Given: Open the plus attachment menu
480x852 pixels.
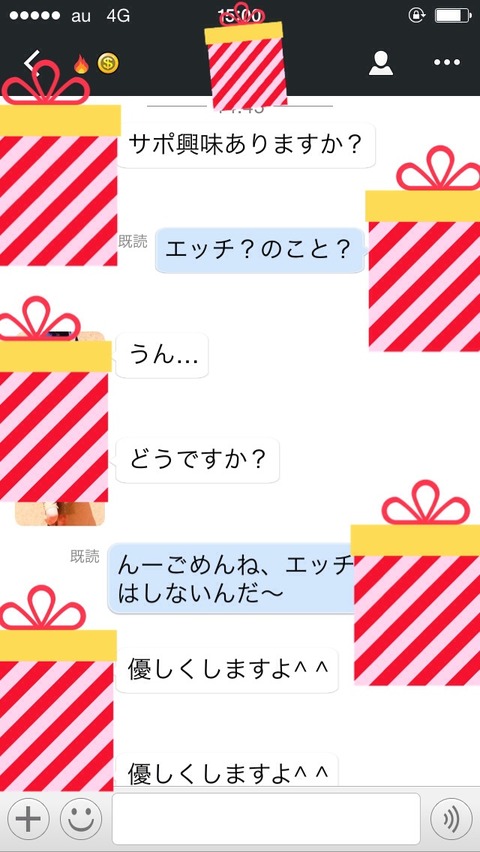Looking at the screenshot, I should point(28,819).
